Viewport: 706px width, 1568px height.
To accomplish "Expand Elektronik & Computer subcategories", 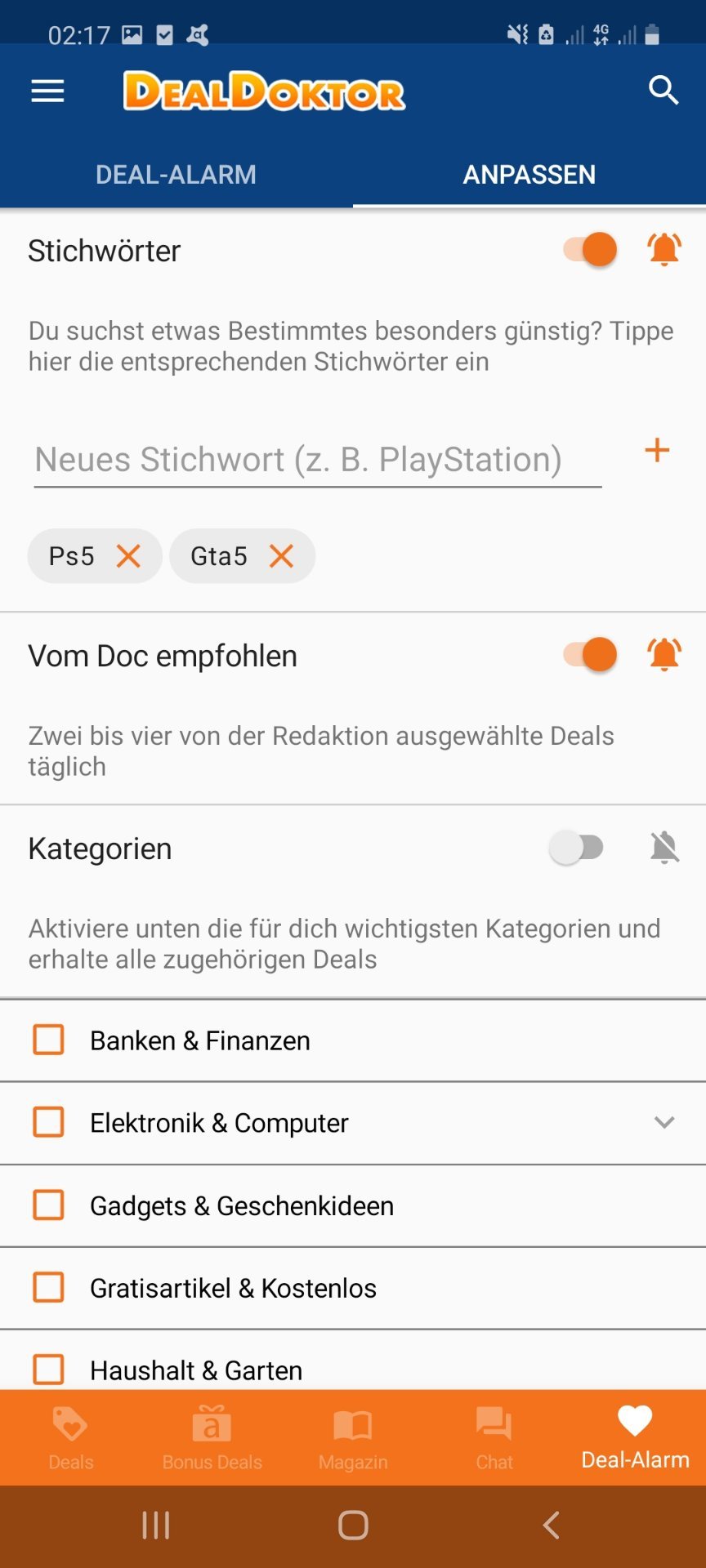I will 664,1122.
